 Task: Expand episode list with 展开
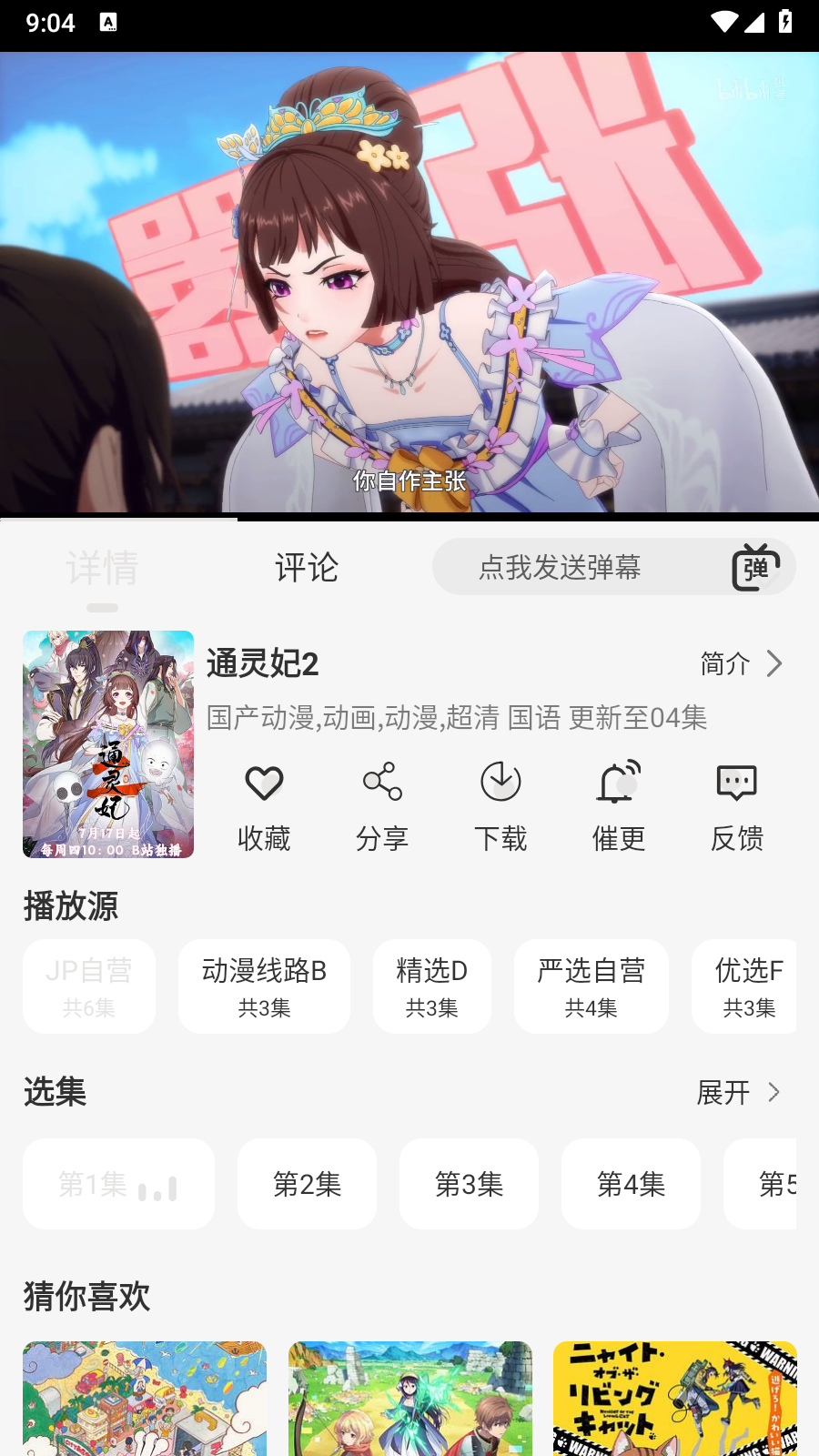point(739,1092)
